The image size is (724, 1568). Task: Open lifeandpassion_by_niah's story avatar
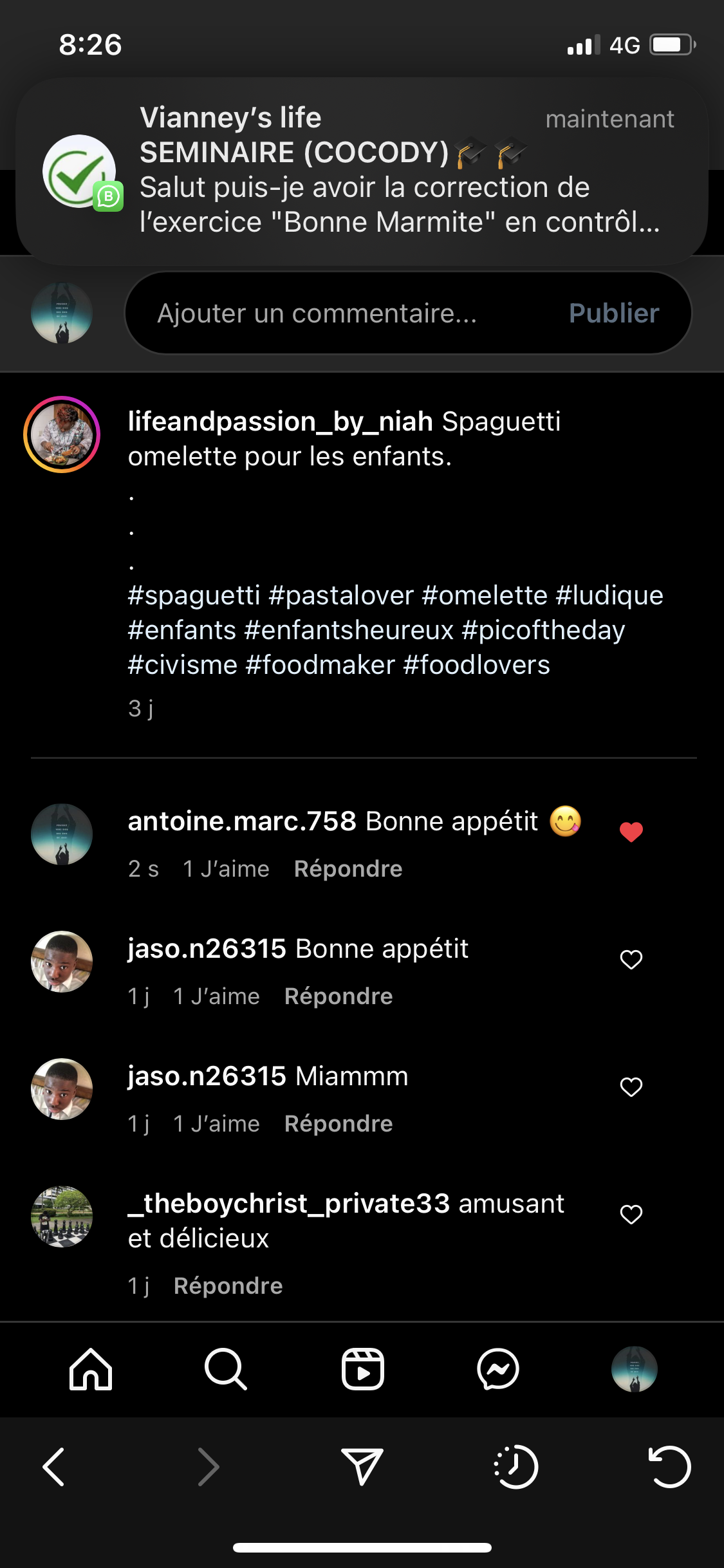click(62, 434)
